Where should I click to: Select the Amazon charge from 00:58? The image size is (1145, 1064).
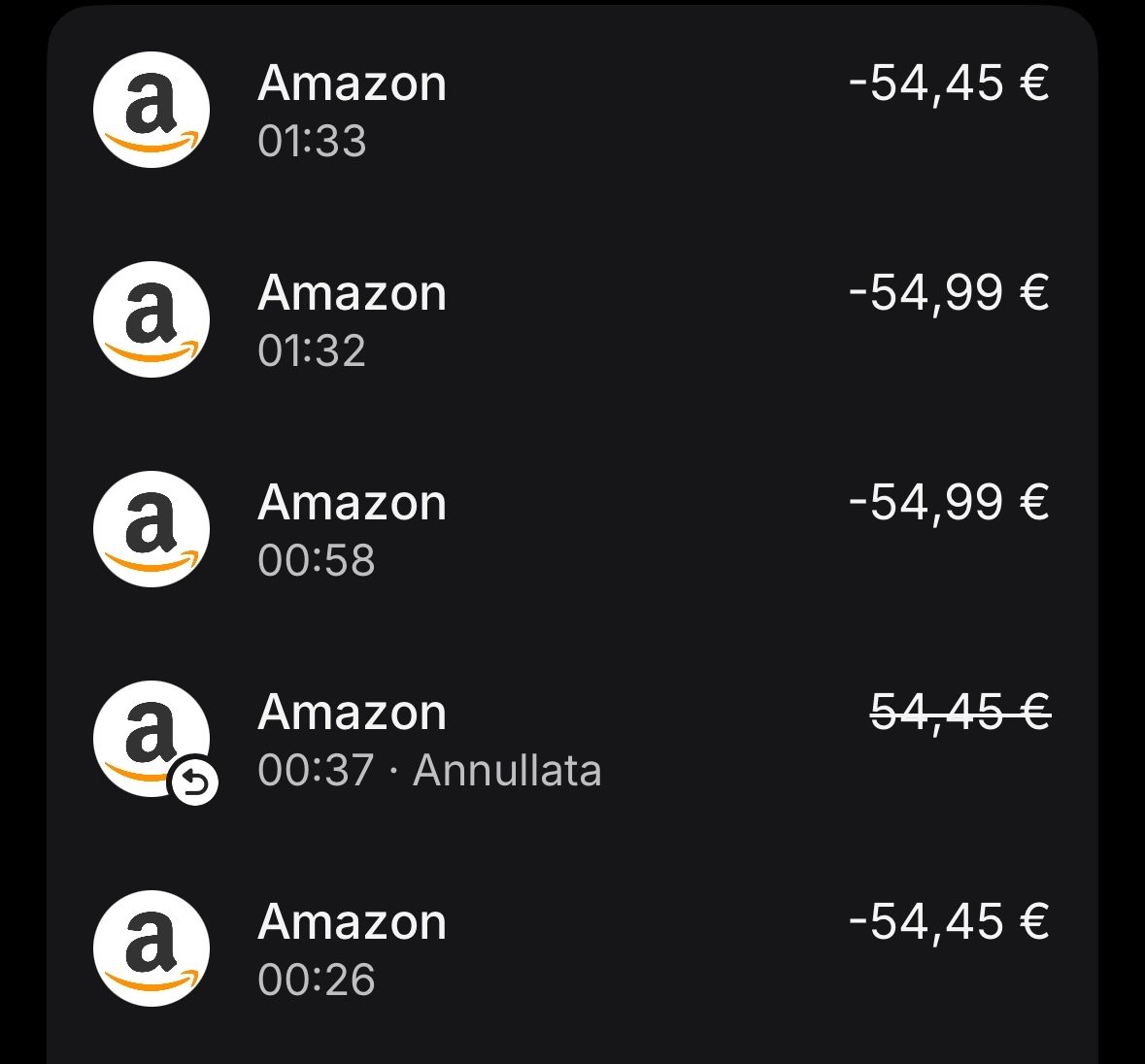571,530
